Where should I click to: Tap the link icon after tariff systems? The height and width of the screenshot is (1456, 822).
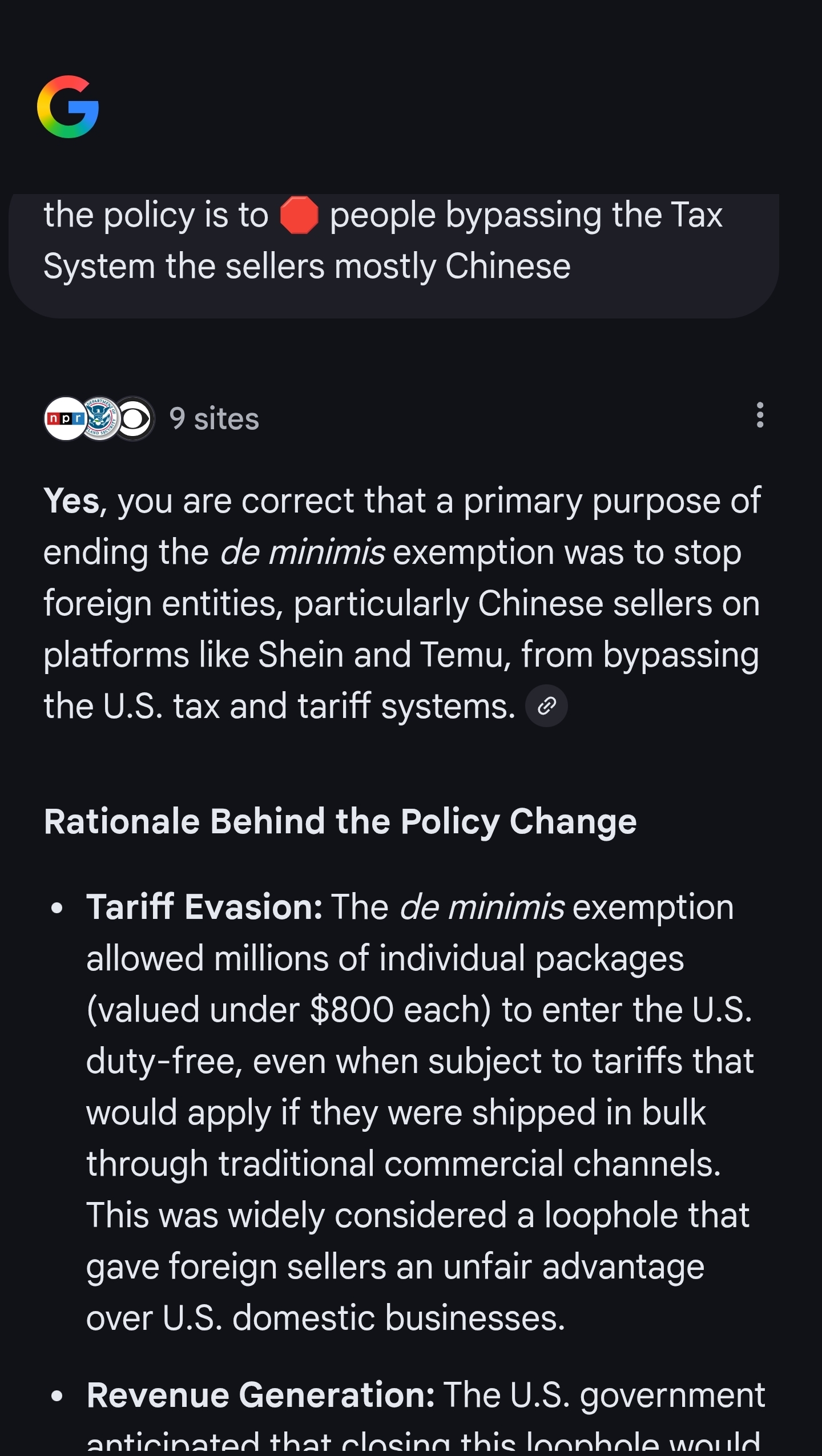point(546,706)
